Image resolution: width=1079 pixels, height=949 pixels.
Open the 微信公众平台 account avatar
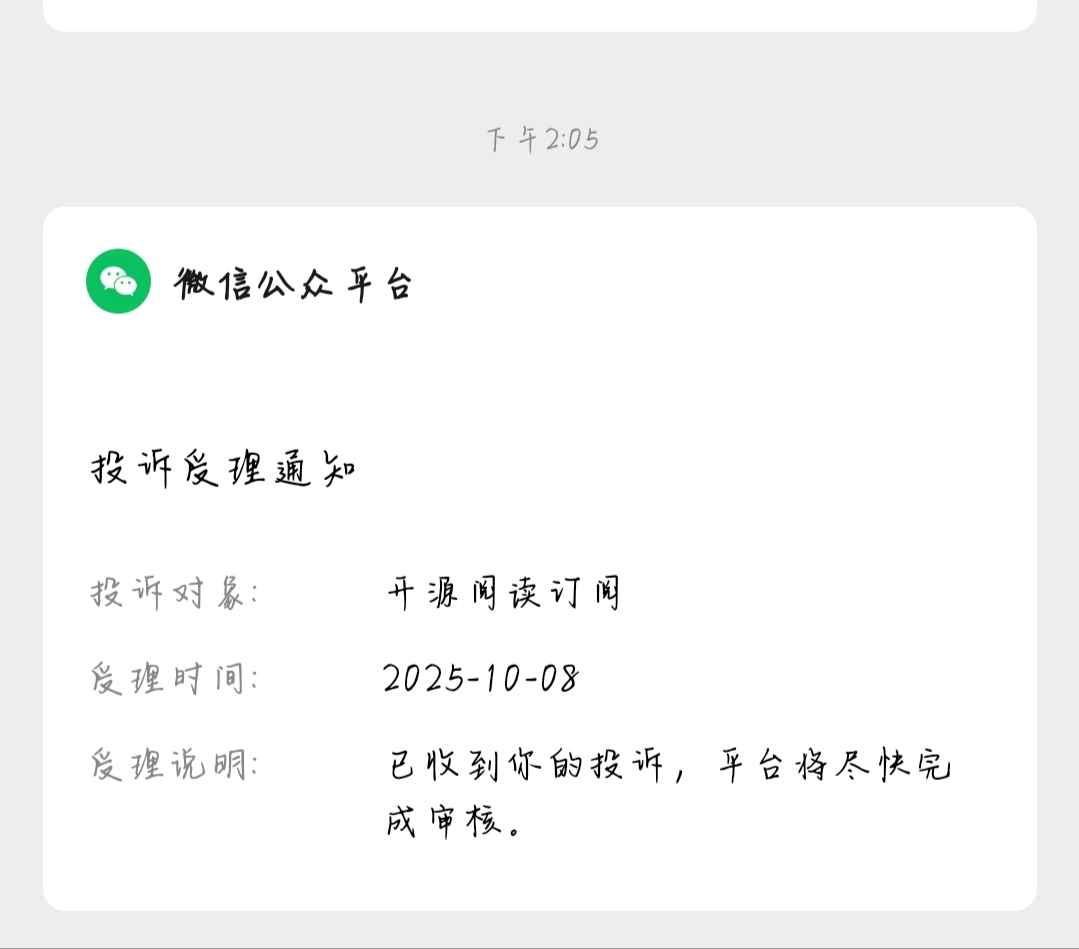pyautogui.click(x=119, y=282)
